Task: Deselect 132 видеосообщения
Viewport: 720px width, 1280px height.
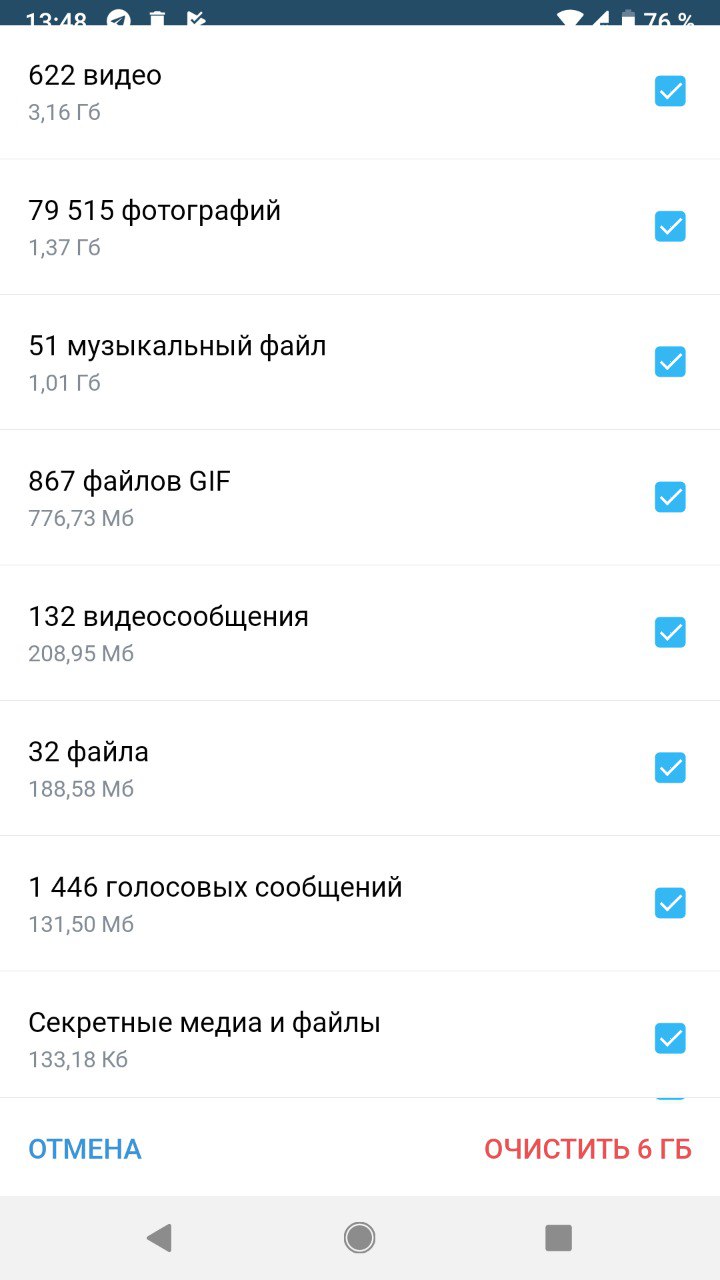Action: pyautogui.click(x=670, y=633)
